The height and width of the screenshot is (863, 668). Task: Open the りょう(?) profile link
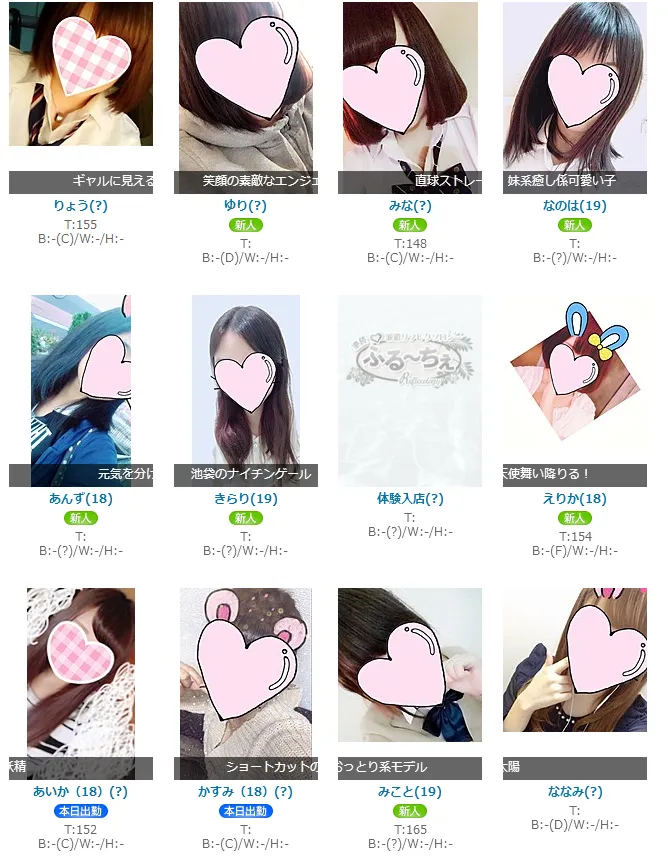pos(81,206)
